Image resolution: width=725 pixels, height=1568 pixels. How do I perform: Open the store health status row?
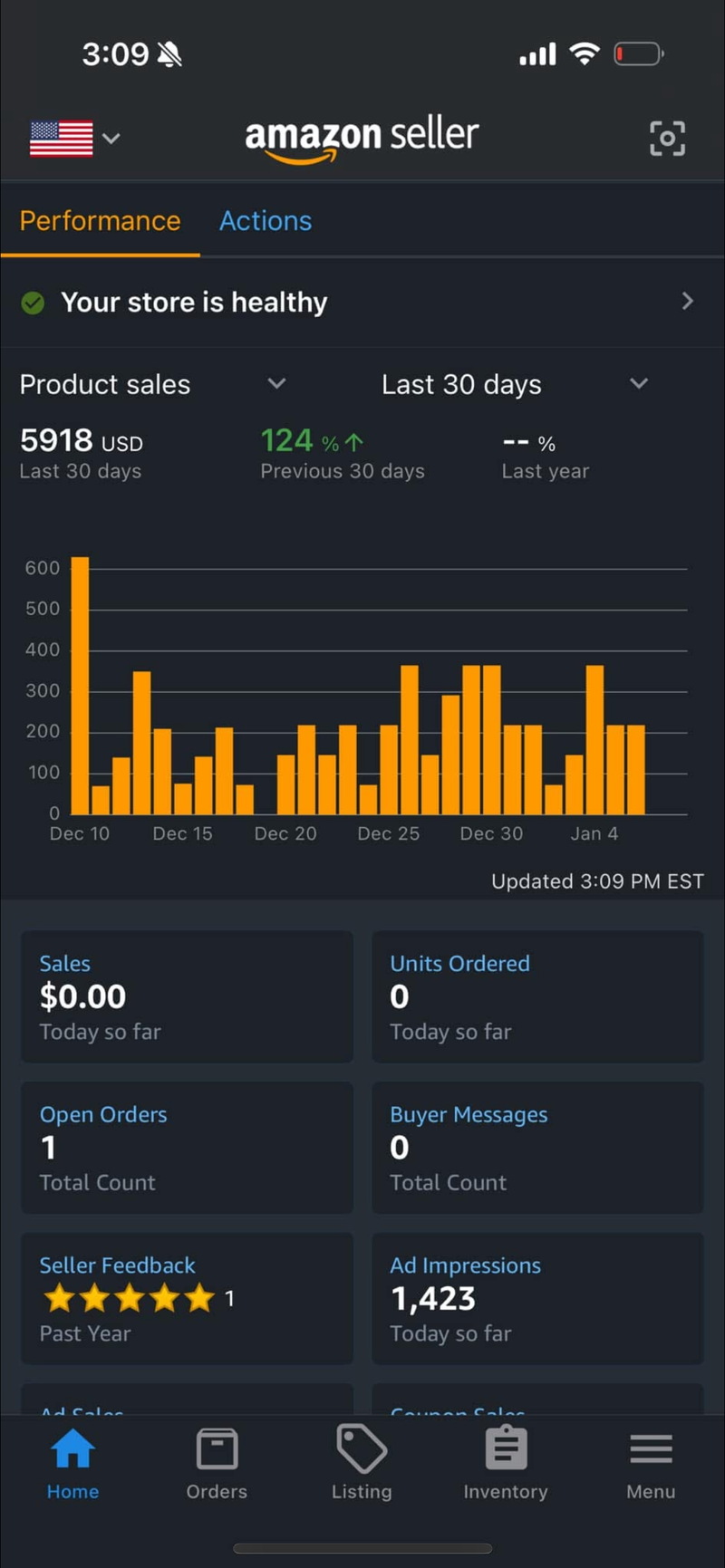362,302
